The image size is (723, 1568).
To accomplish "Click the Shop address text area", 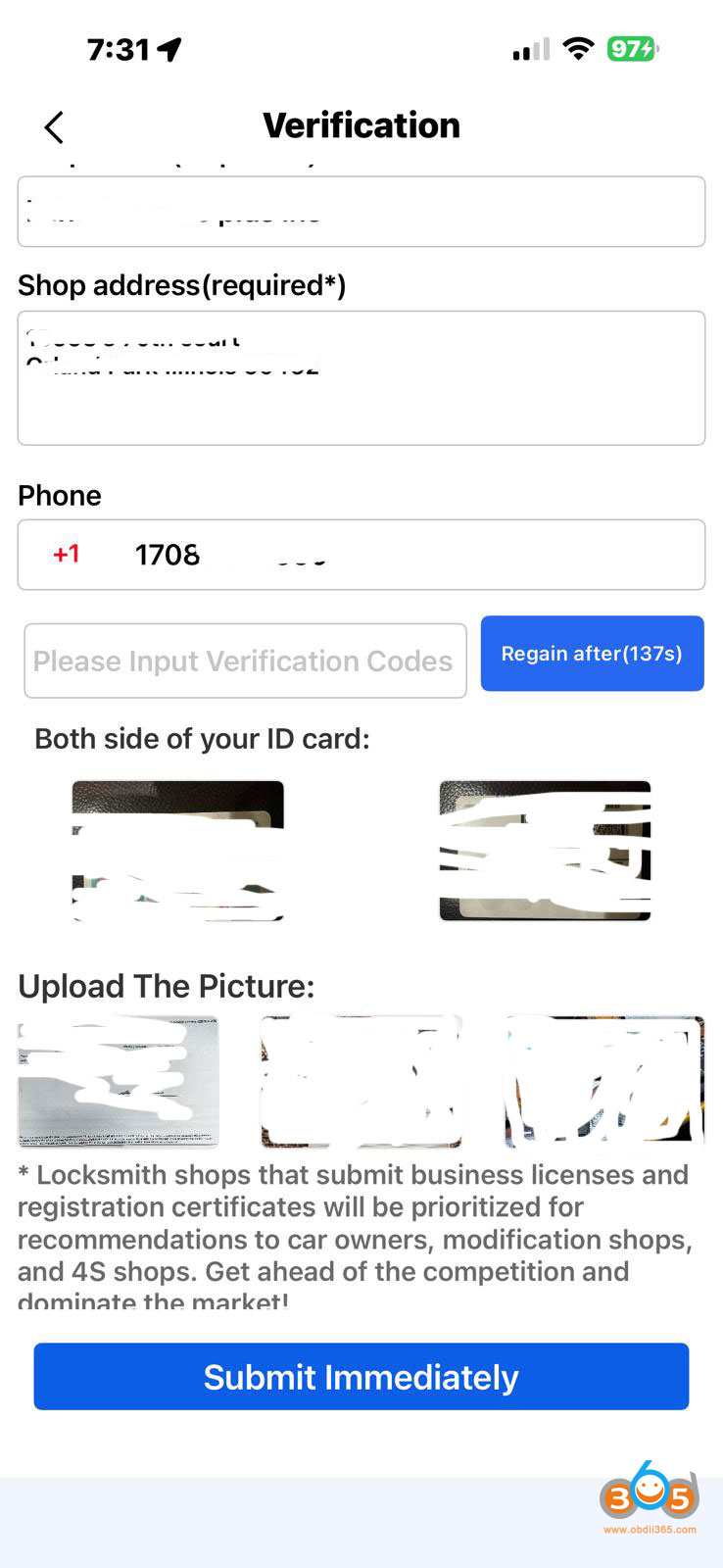I will point(361,377).
